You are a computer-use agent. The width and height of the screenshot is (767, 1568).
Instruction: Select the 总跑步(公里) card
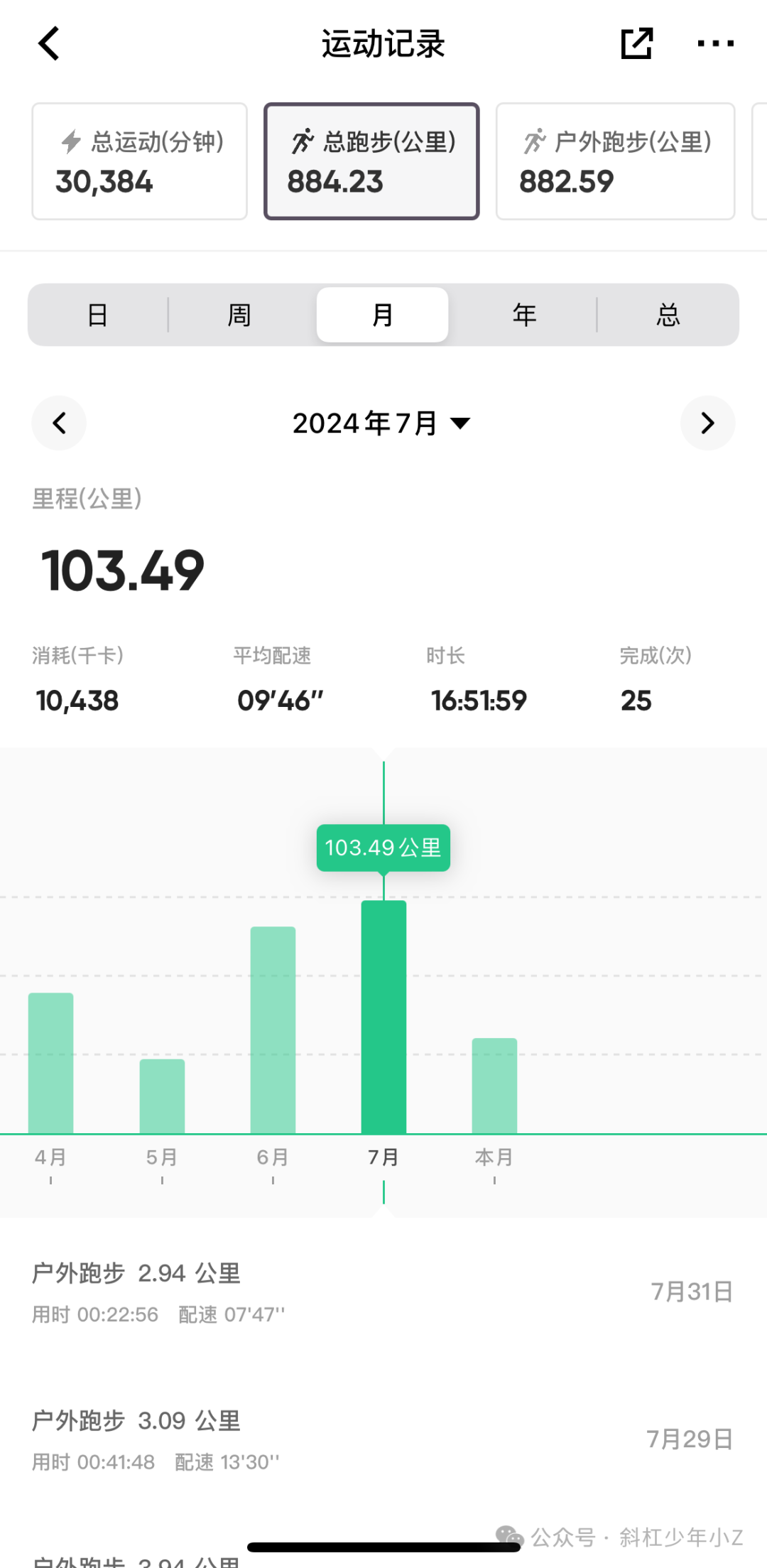pos(371,161)
